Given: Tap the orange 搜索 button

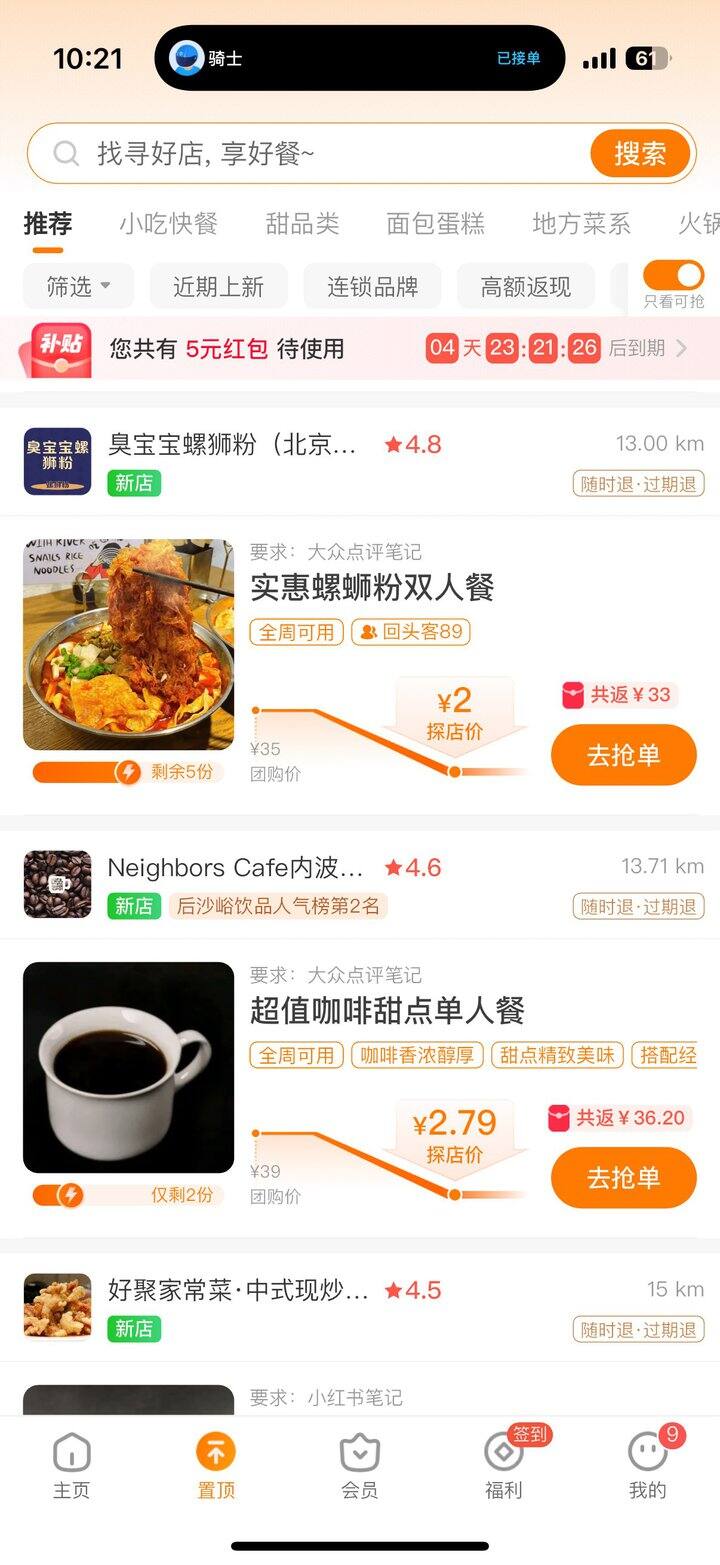Looking at the screenshot, I should [x=640, y=154].
